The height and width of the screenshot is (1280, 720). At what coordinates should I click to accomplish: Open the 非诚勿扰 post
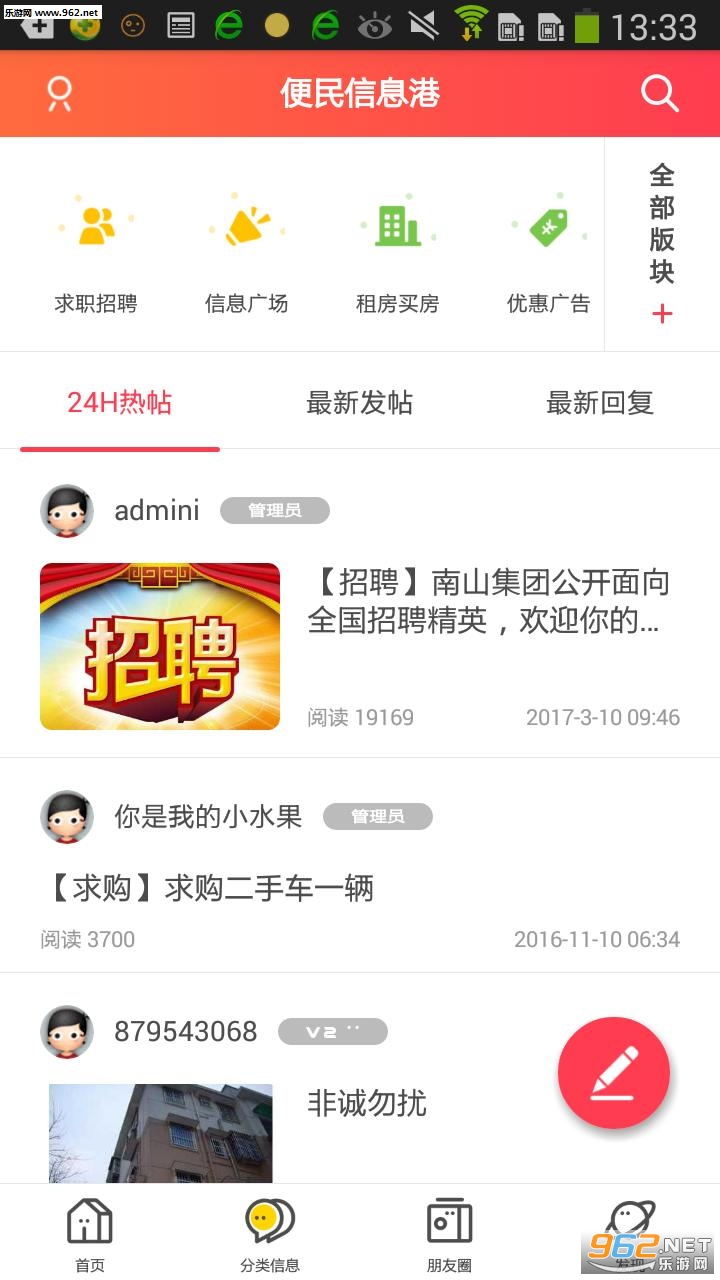coord(367,1103)
